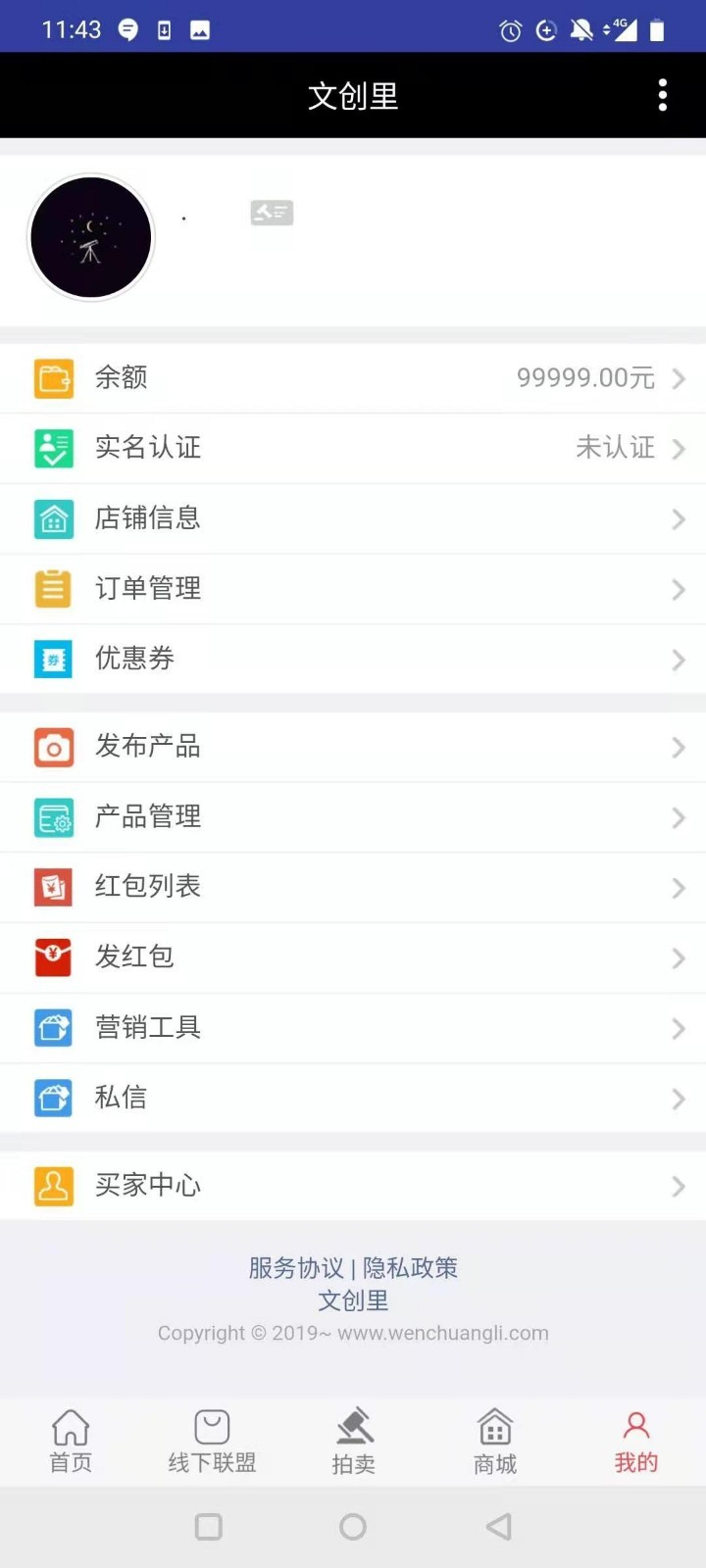Viewport: 706px width, 1568px height.
Task: Click the 营销工具 marketing tools icon
Action: [x=54, y=1028]
